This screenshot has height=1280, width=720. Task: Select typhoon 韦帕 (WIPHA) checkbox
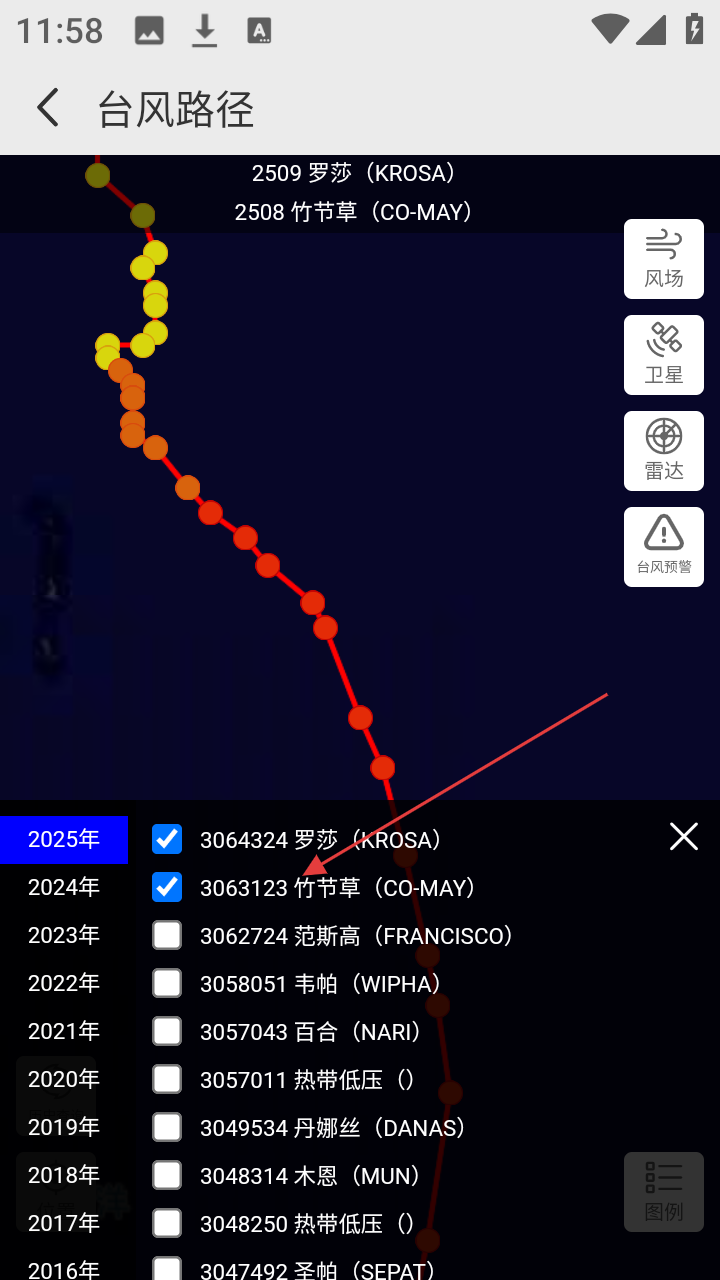(167, 983)
